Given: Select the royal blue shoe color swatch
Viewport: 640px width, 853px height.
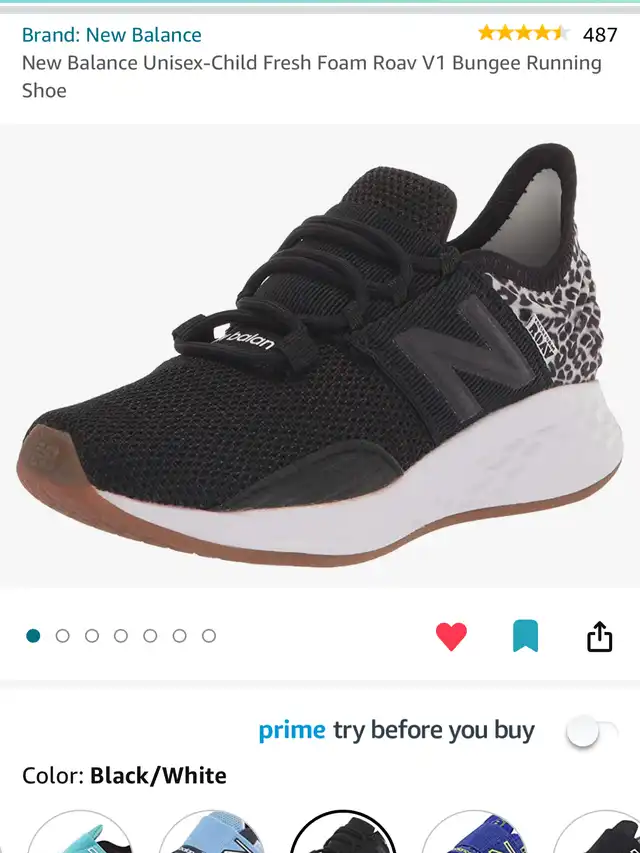Looking at the screenshot, I should pyautogui.click(x=475, y=833).
